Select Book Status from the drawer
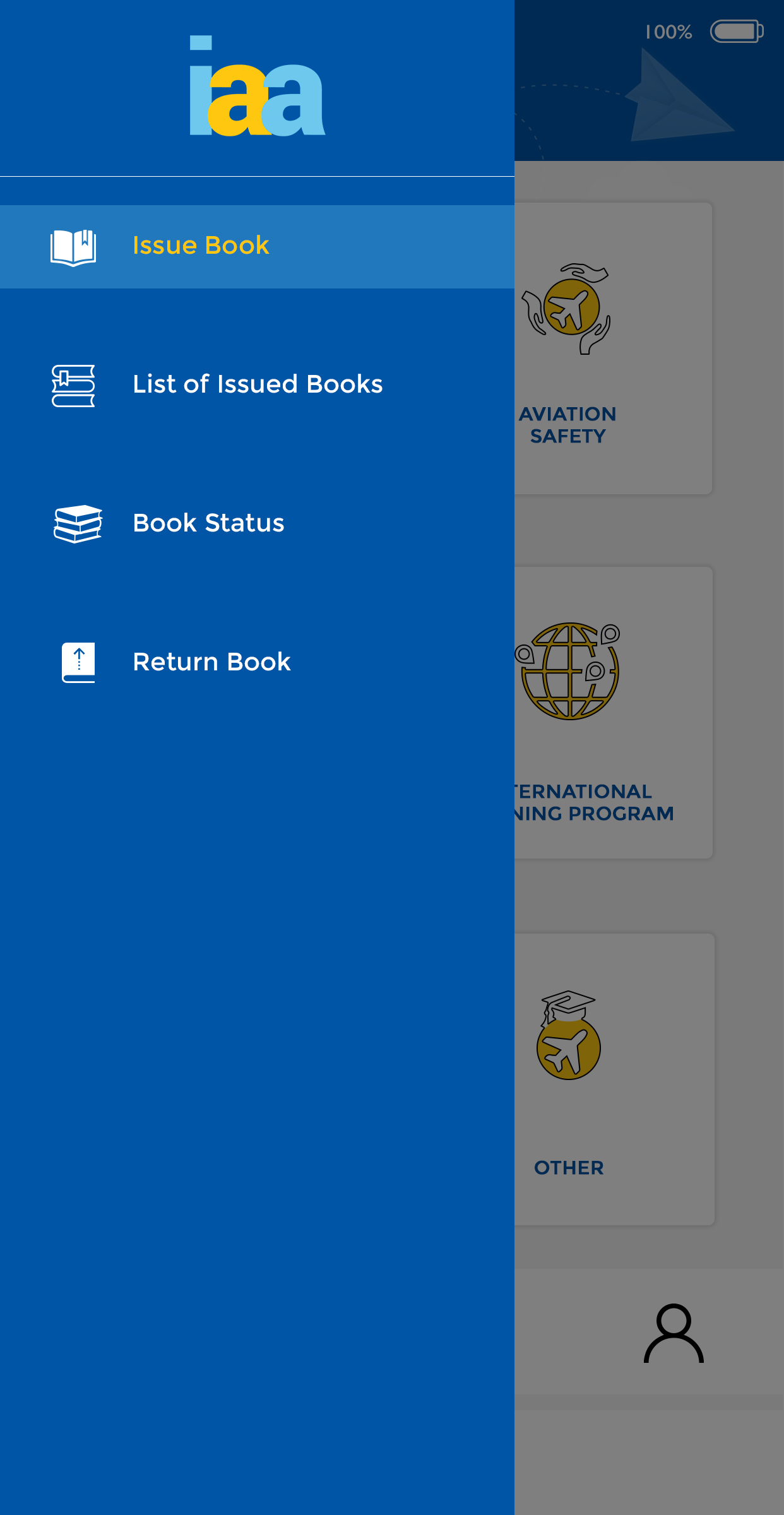784x1515 pixels. [x=257, y=524]
